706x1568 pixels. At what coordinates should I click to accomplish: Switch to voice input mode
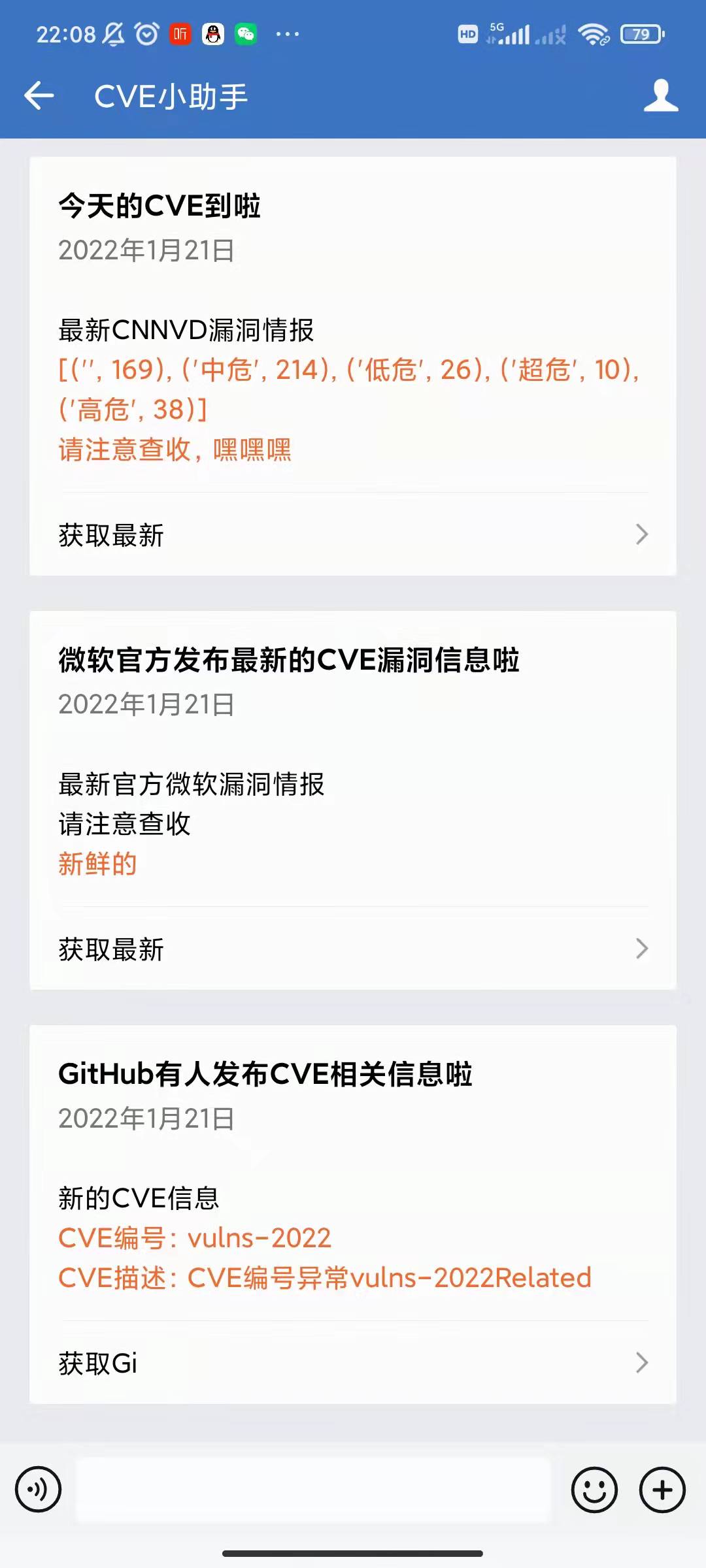39,1490
